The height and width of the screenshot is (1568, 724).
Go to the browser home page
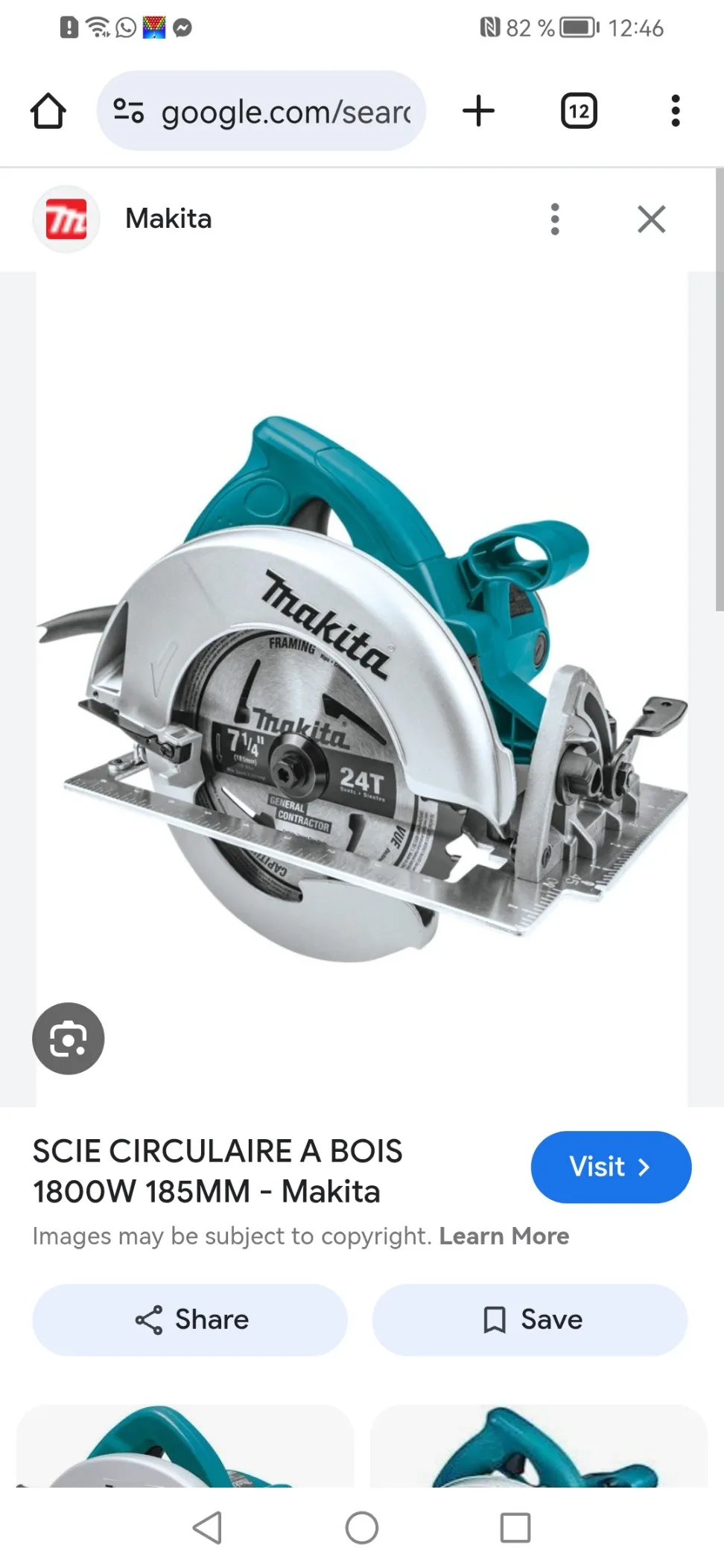(48, 112)
